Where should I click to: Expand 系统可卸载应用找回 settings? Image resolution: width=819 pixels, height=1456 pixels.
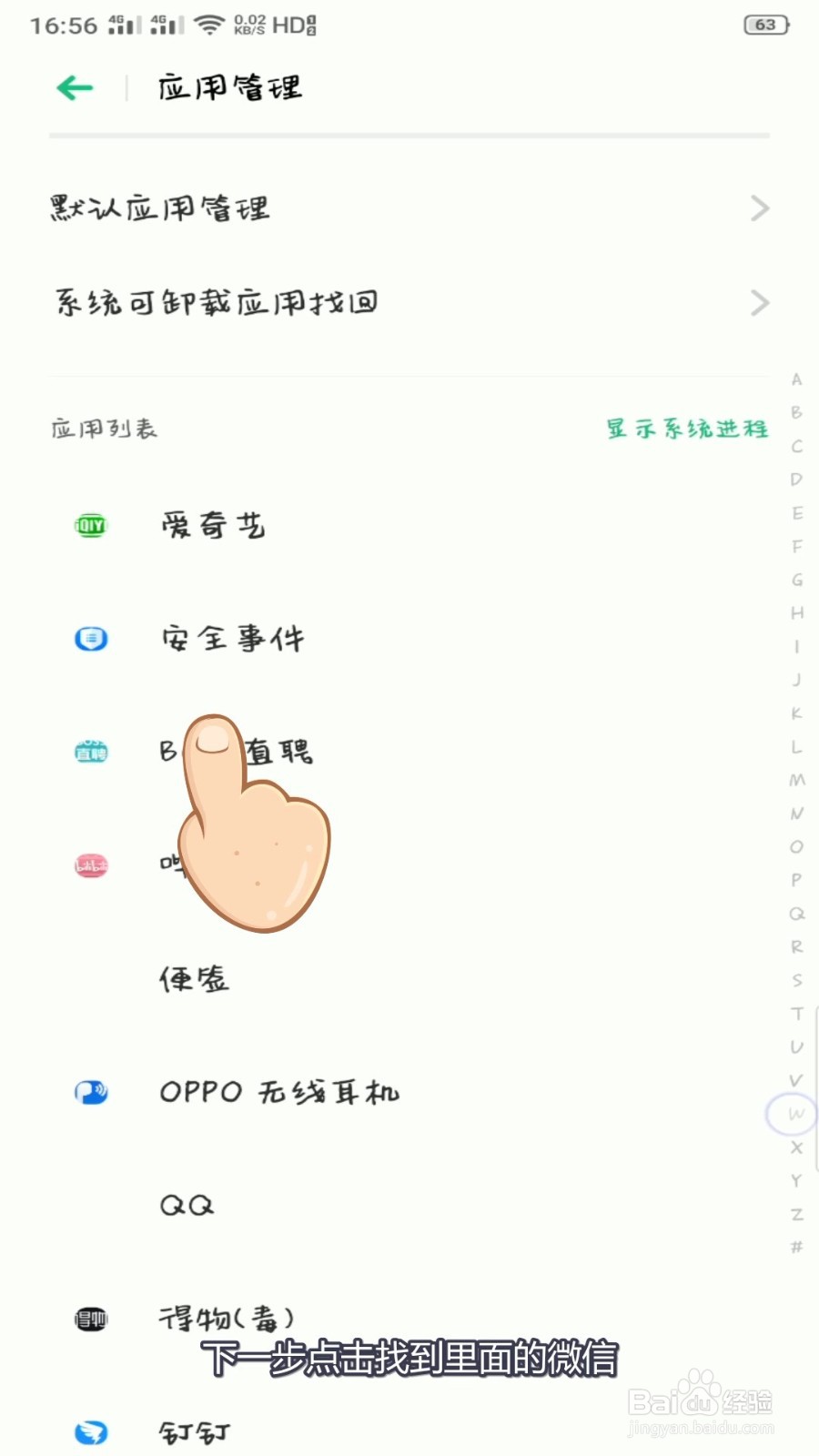pos(409,302)
